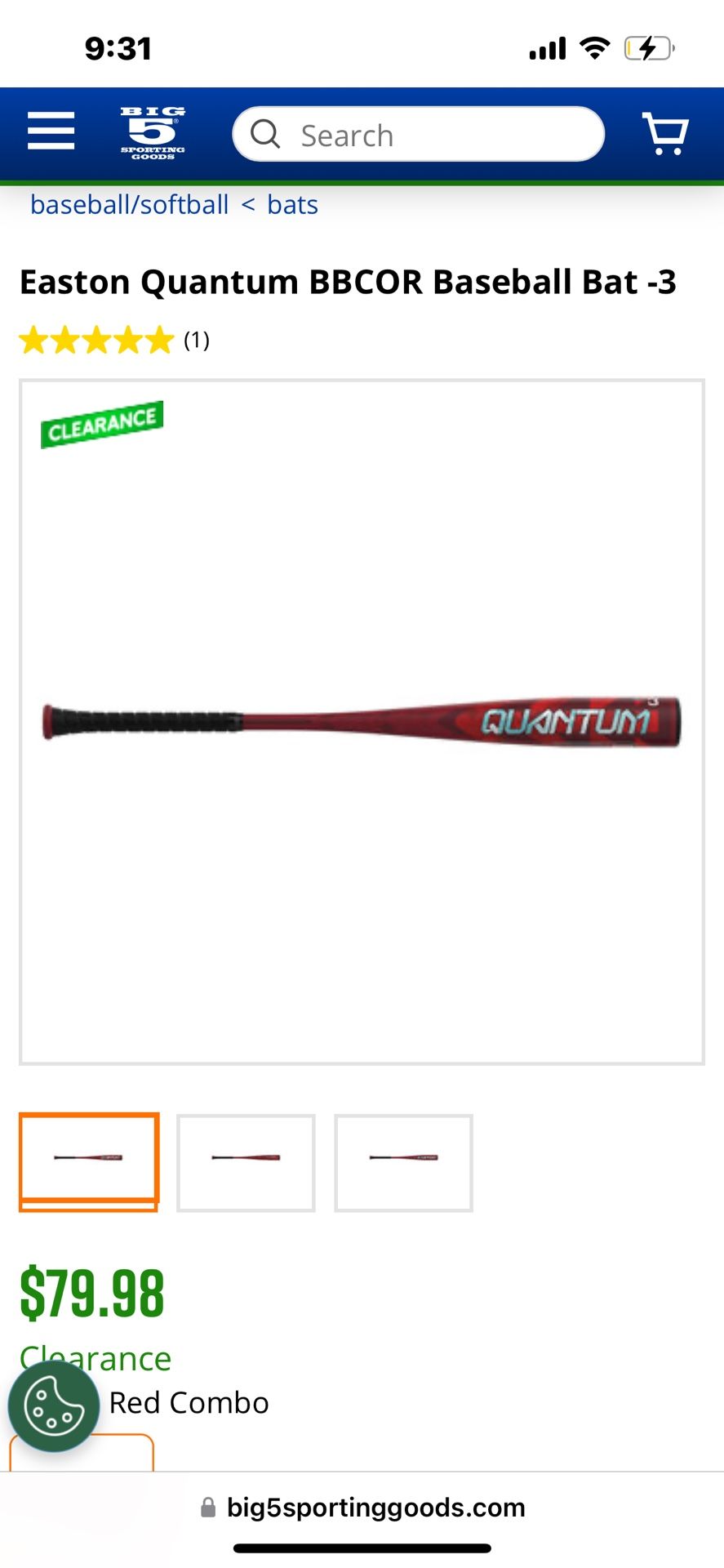Viewport: 724px width, 1568px height.
Task: Click the Wi-Fi icon in the status bar
Action: coord(593,47)
